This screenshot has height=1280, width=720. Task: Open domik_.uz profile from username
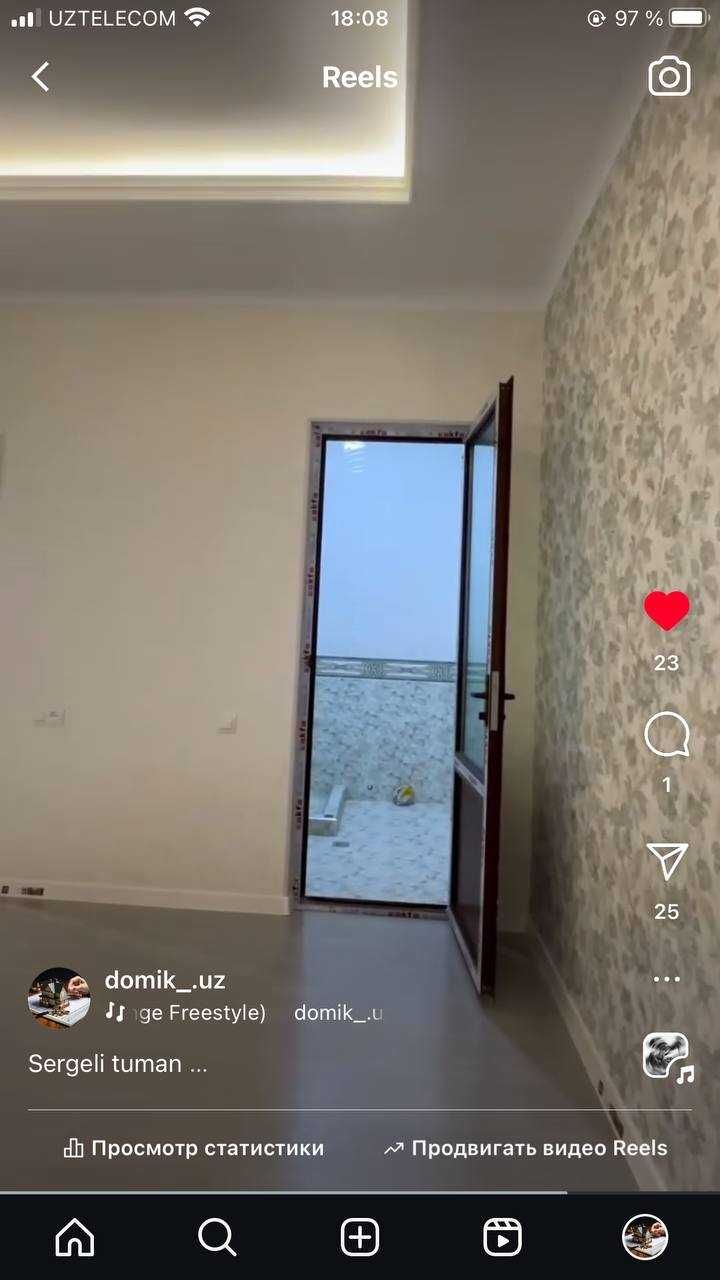[165, 980]
